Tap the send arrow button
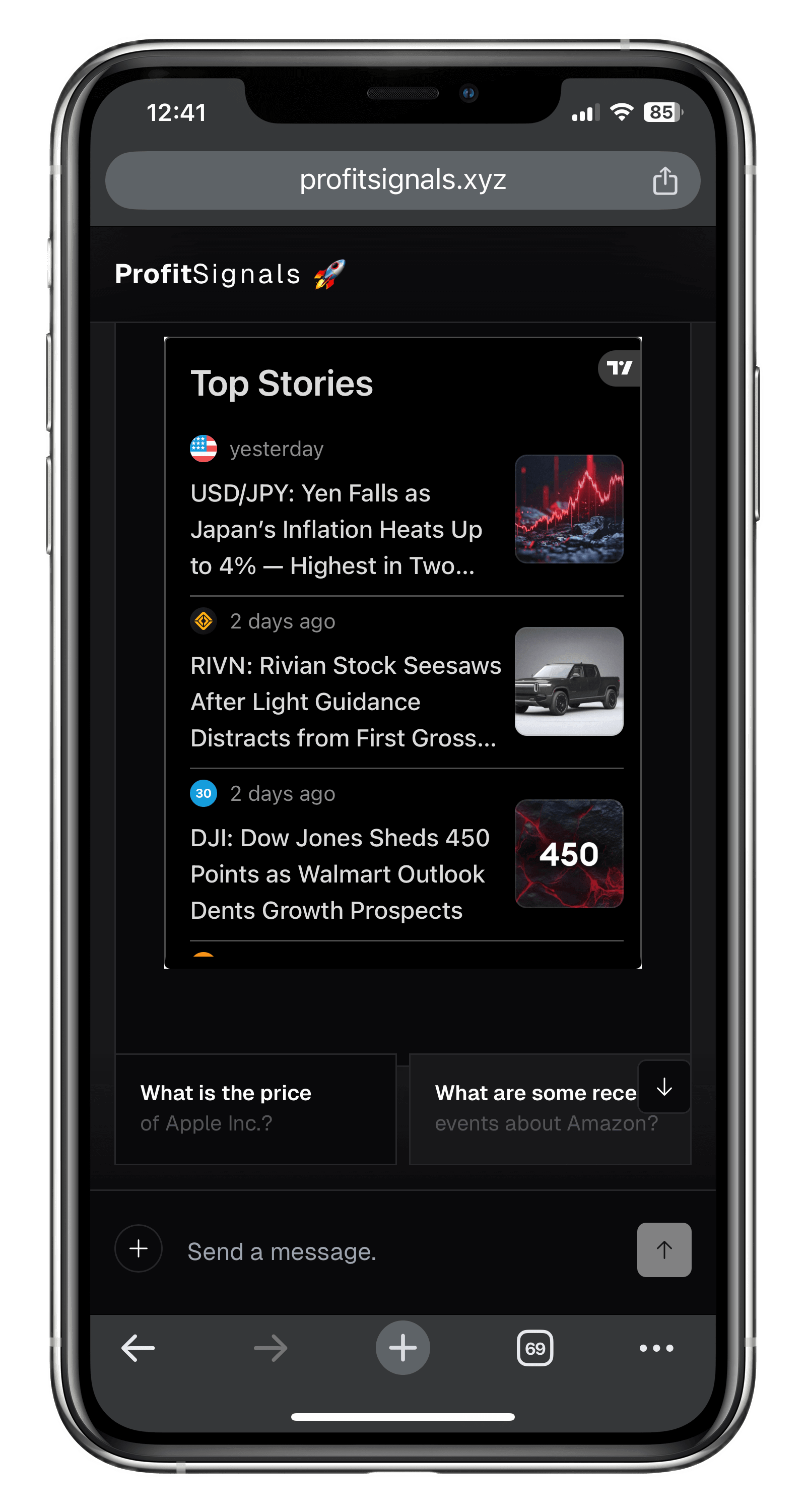This screenshot has height=1512, width=806. (663, 1249)
